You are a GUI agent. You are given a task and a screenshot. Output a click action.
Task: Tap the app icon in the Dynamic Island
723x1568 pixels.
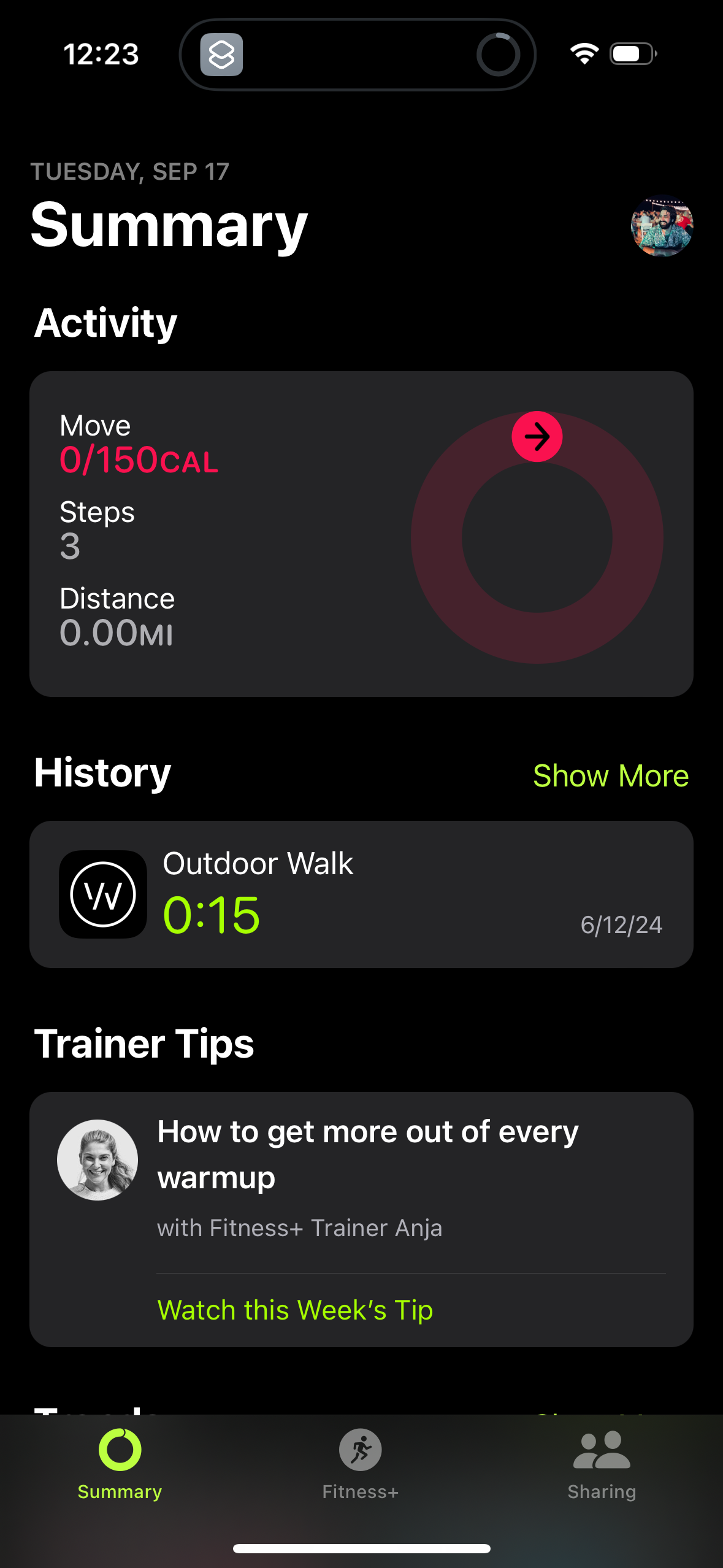(223, 54)
